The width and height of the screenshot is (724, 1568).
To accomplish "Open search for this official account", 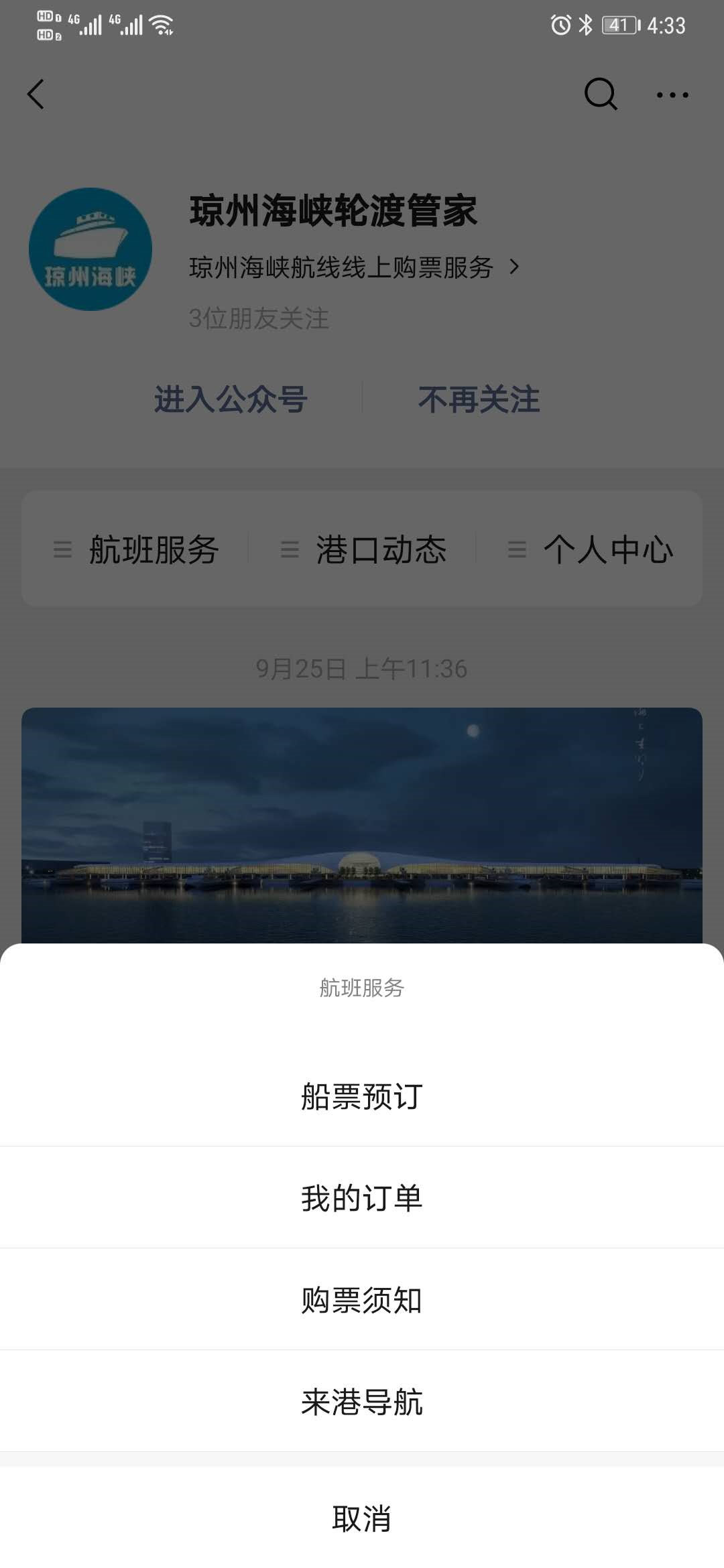I will (x=599, y=94).
